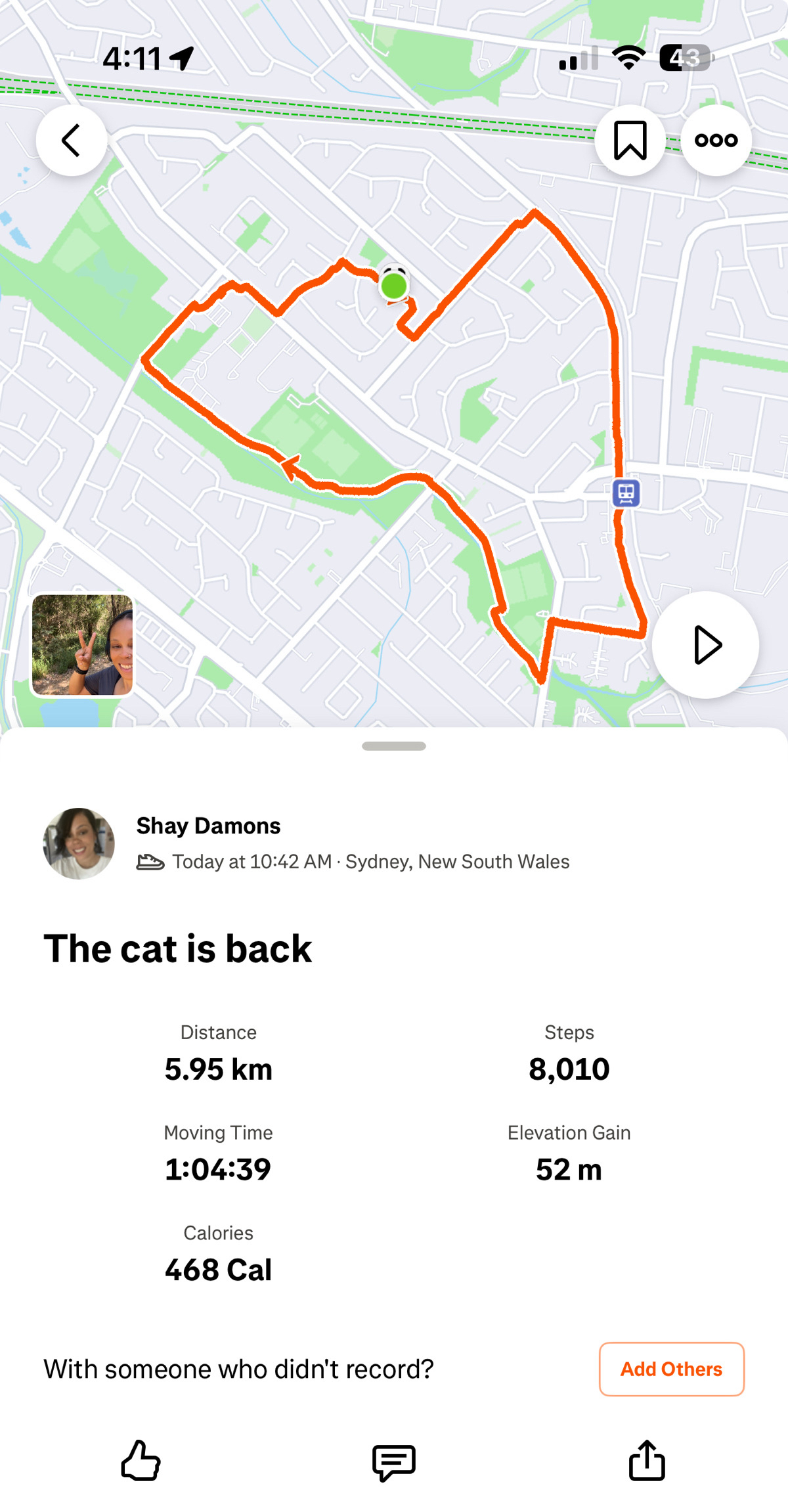
Task: Tap the Add Others button
Action: pyautogui.click(x=671, y=1369)
